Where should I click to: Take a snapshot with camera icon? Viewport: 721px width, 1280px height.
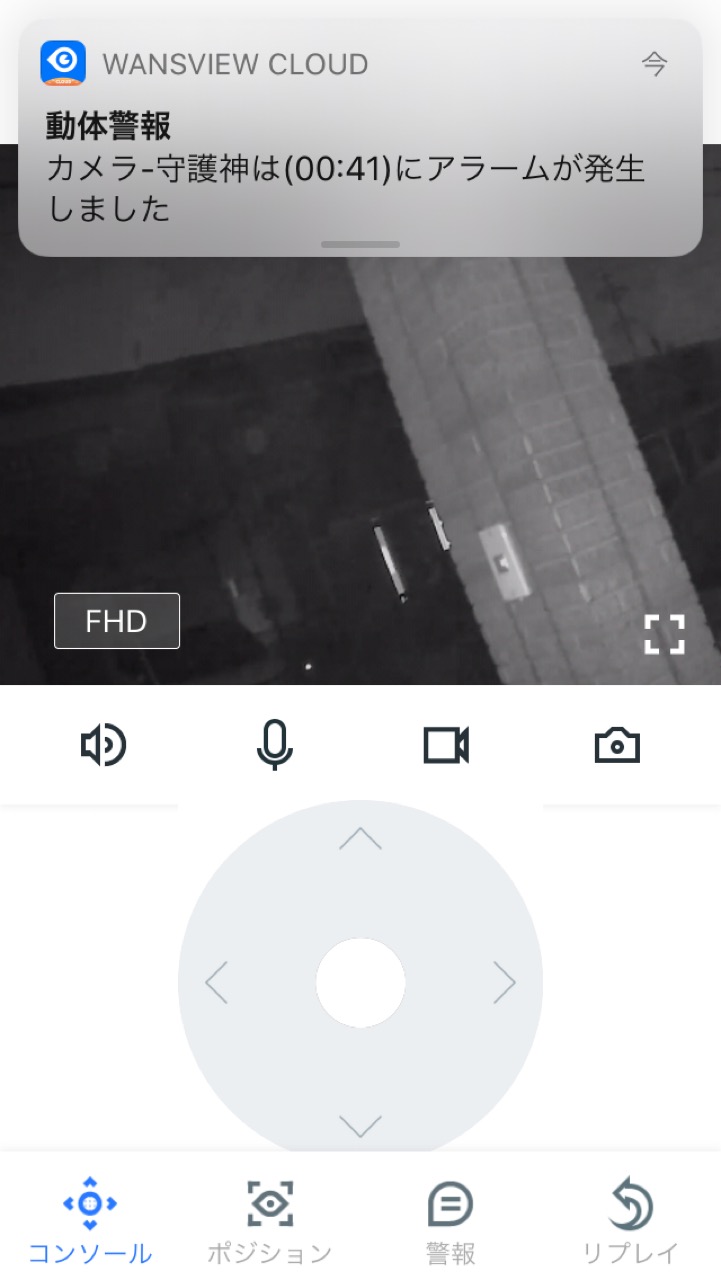click(617, 745)
